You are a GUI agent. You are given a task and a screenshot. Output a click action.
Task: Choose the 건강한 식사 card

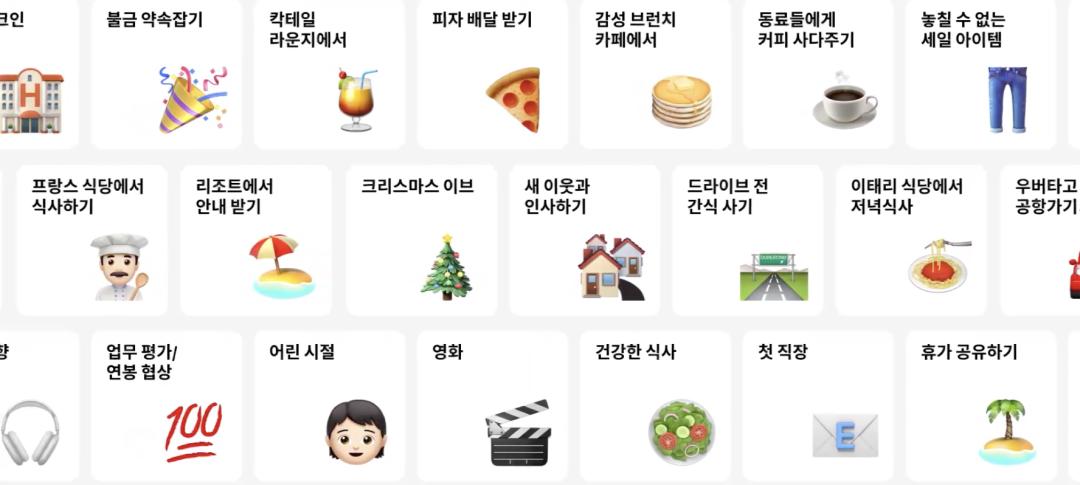pyautogui.click(x=655, y=405)
